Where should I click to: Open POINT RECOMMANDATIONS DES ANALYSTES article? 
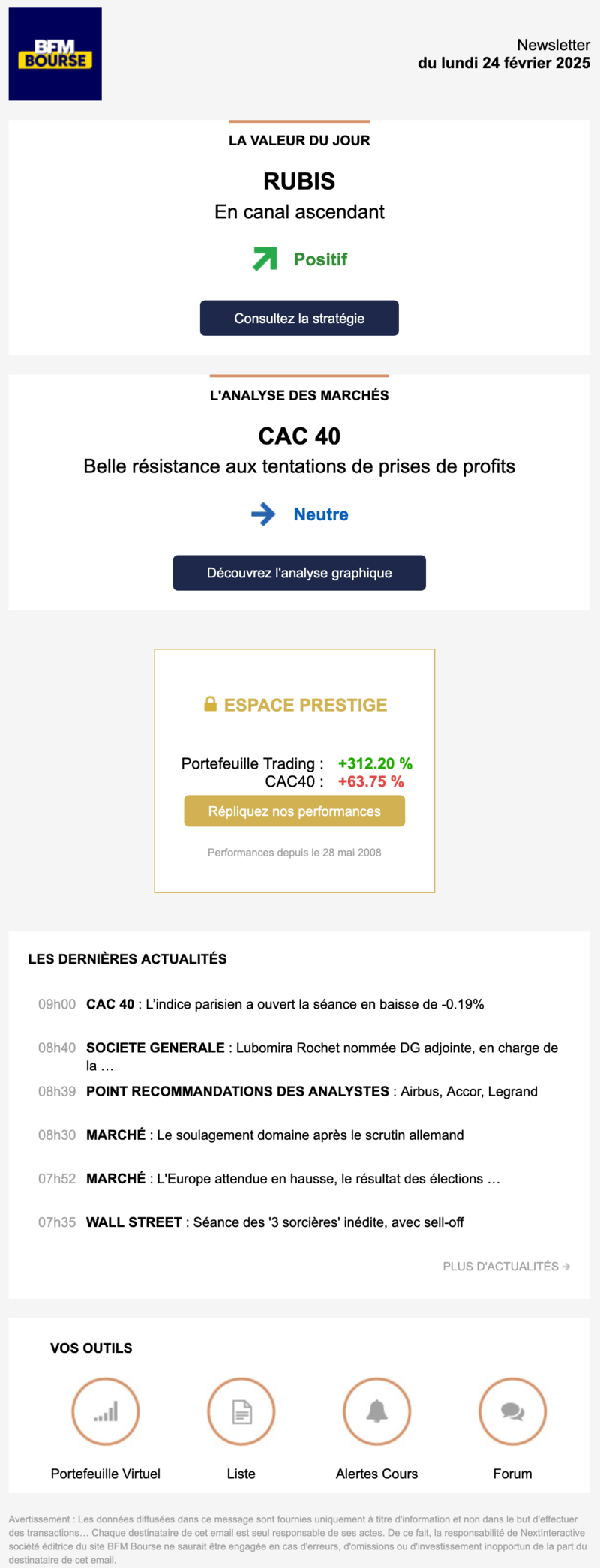pyautogui.click(x=310, y=1091)
